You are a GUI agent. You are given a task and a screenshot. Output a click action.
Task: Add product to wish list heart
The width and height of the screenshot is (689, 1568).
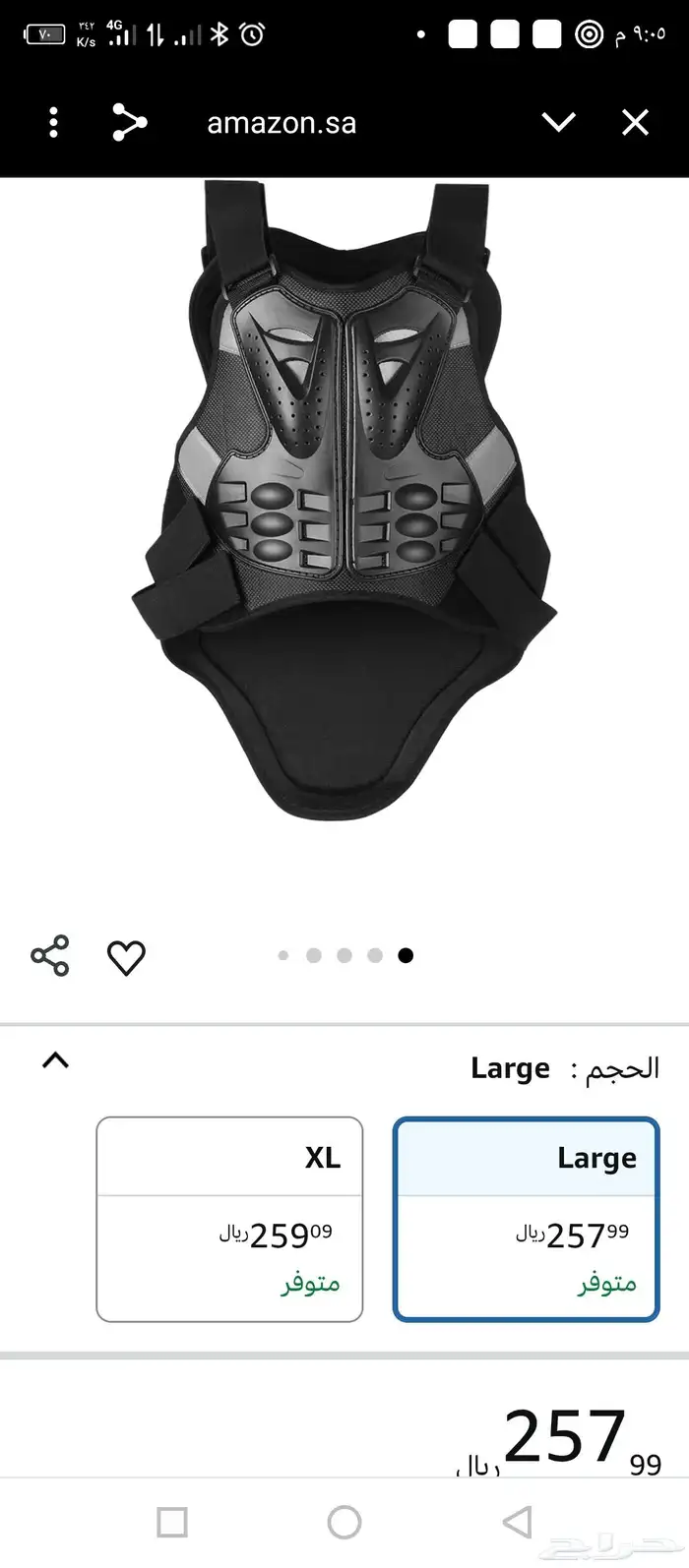pyautogui.click(x=126, y=957)
